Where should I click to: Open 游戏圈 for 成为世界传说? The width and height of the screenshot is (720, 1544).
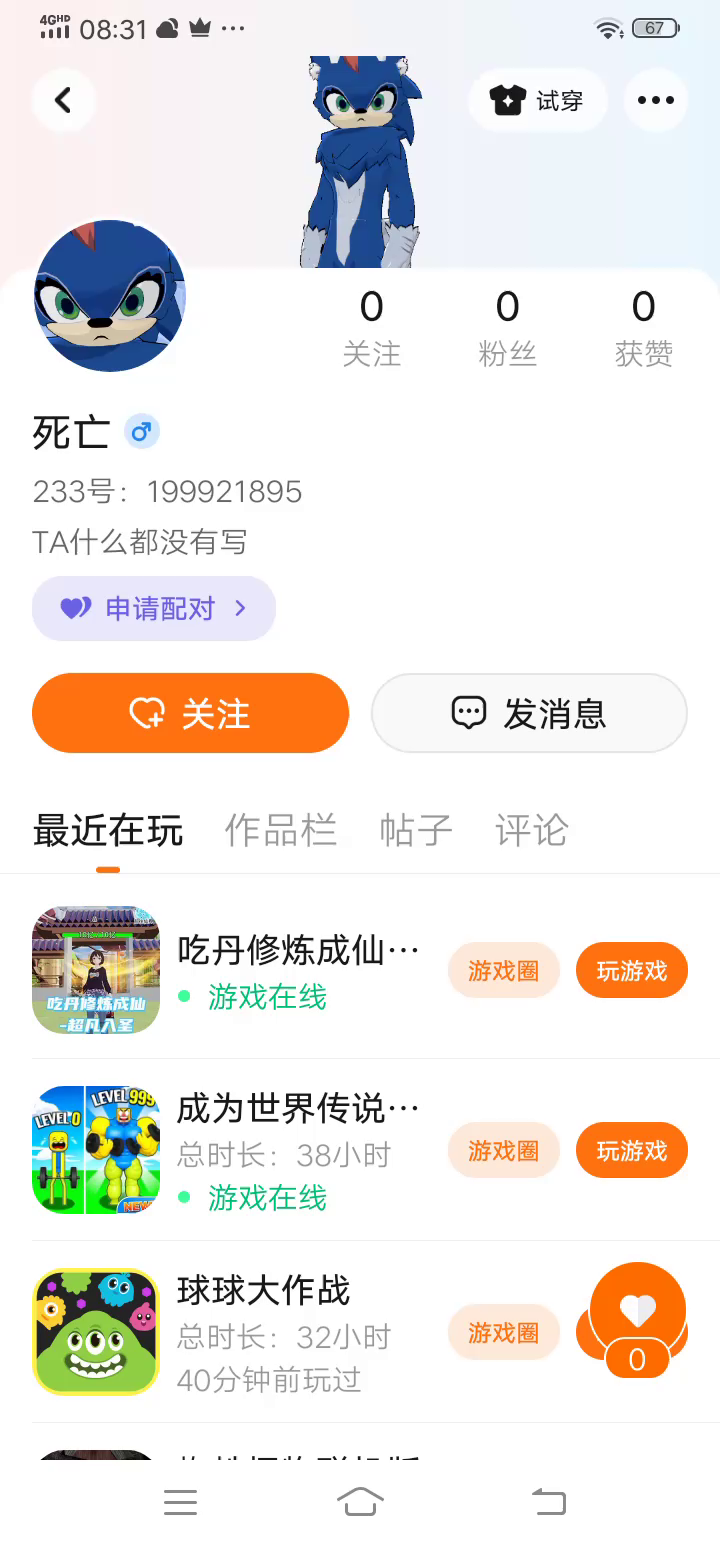pos(503,1151)
